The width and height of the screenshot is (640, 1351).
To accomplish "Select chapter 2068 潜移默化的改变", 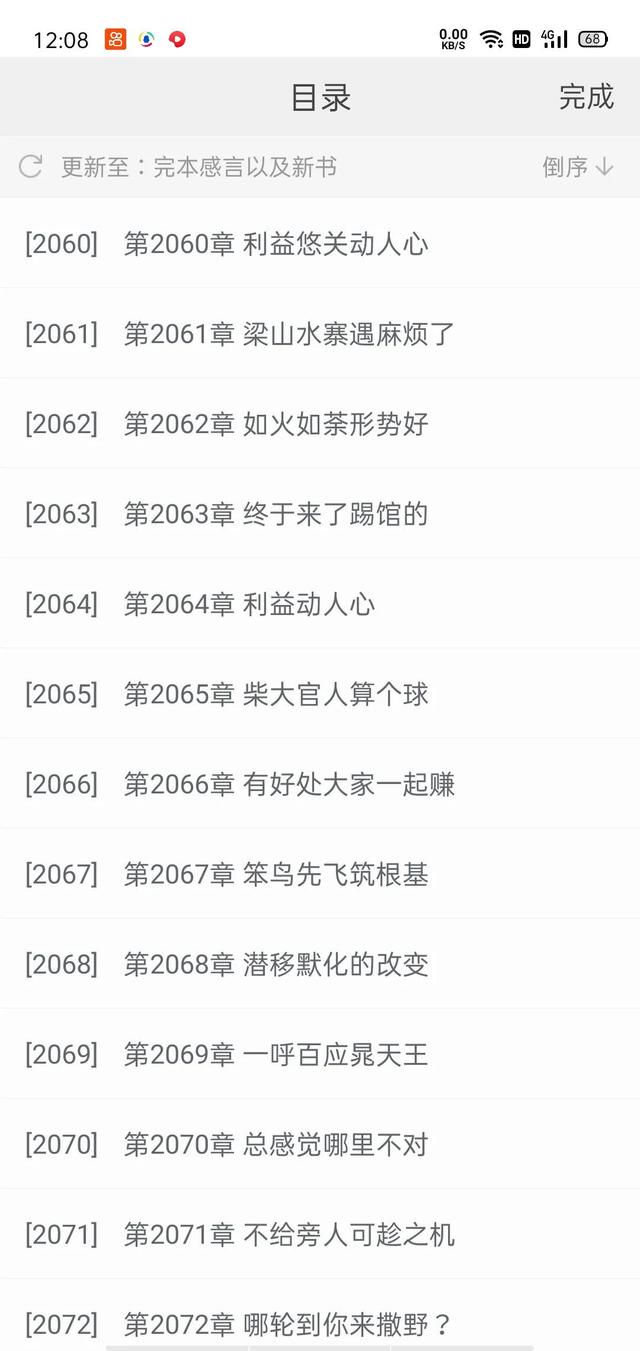I will click(320, 964).
